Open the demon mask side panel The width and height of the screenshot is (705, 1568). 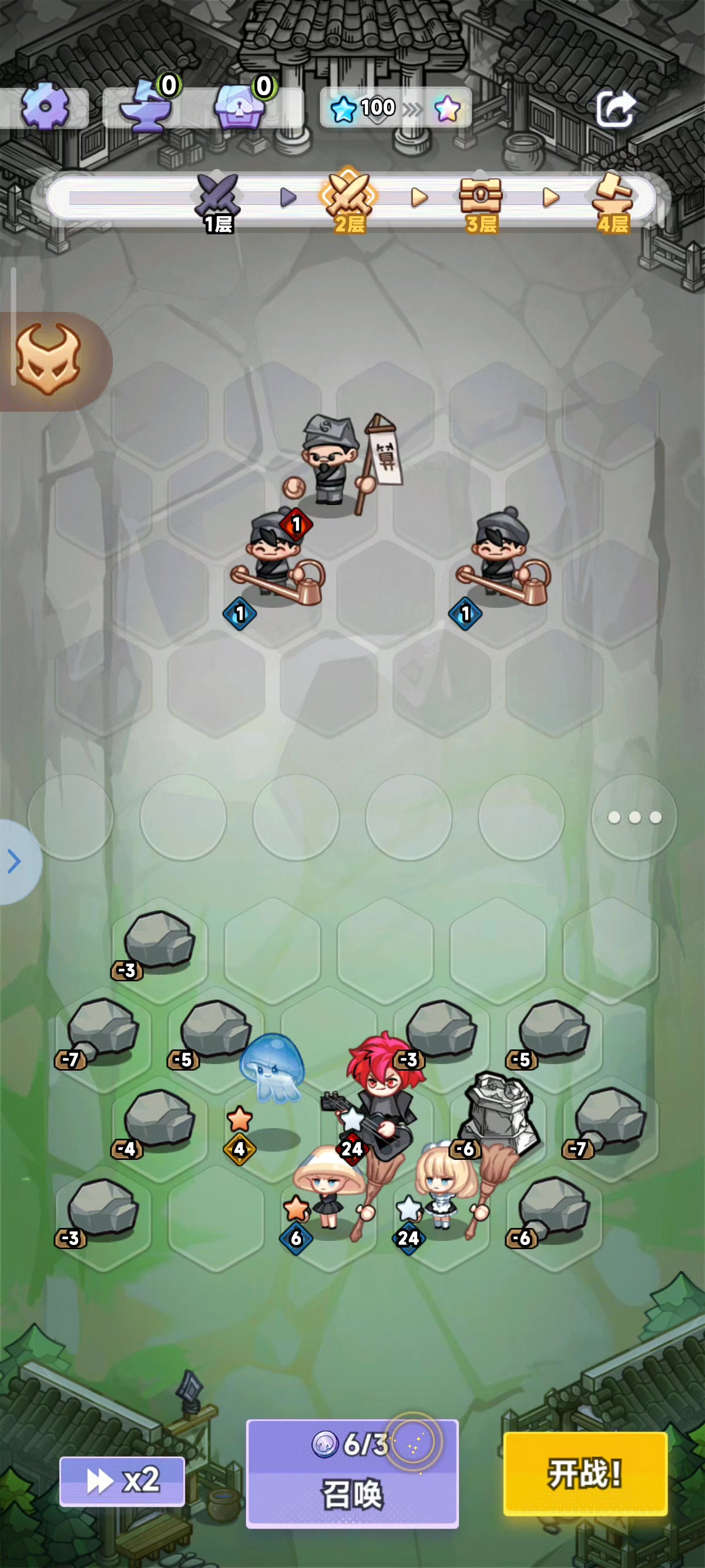click(x=48, y=359)
